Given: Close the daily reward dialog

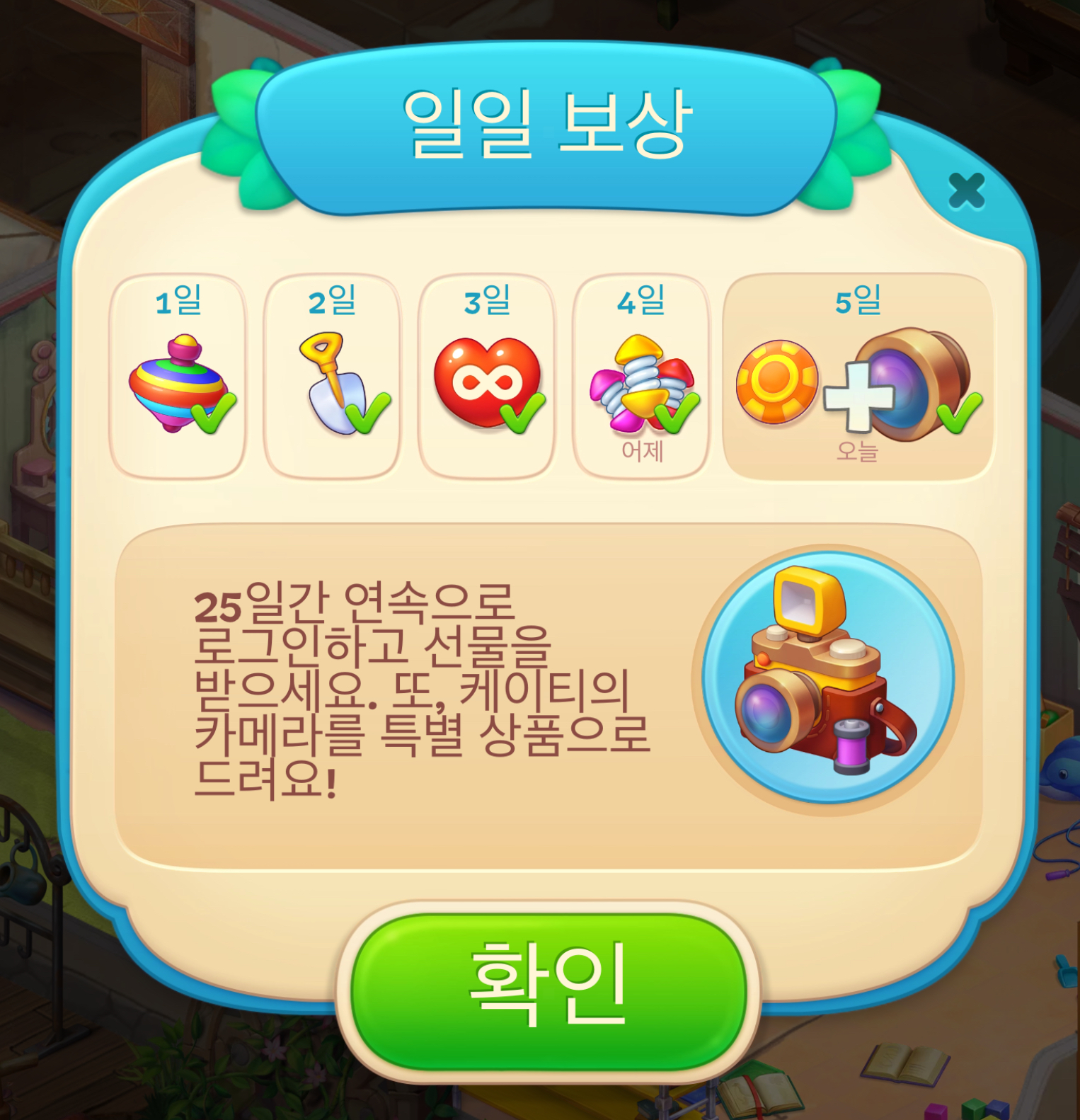Looking at the screenshot, I should click(966, 190).
